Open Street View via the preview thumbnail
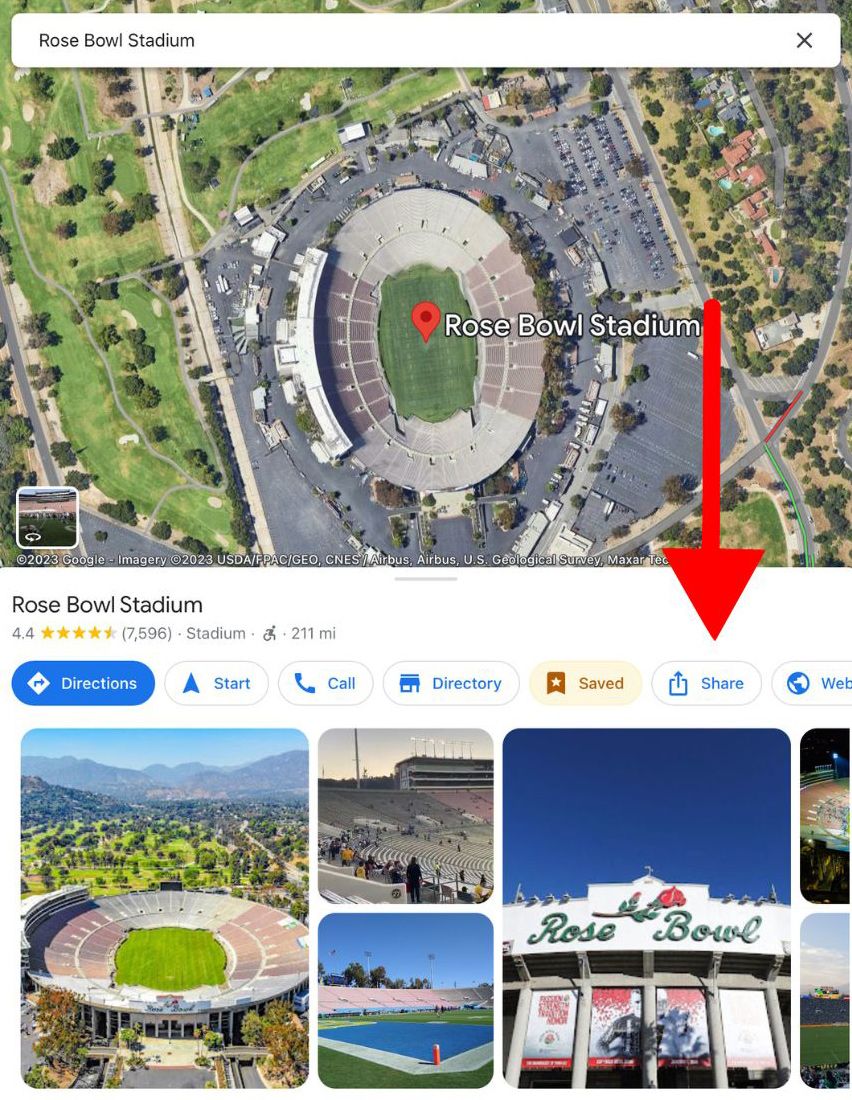This screenshot has height=1100, width=852. tap(46, 516)
